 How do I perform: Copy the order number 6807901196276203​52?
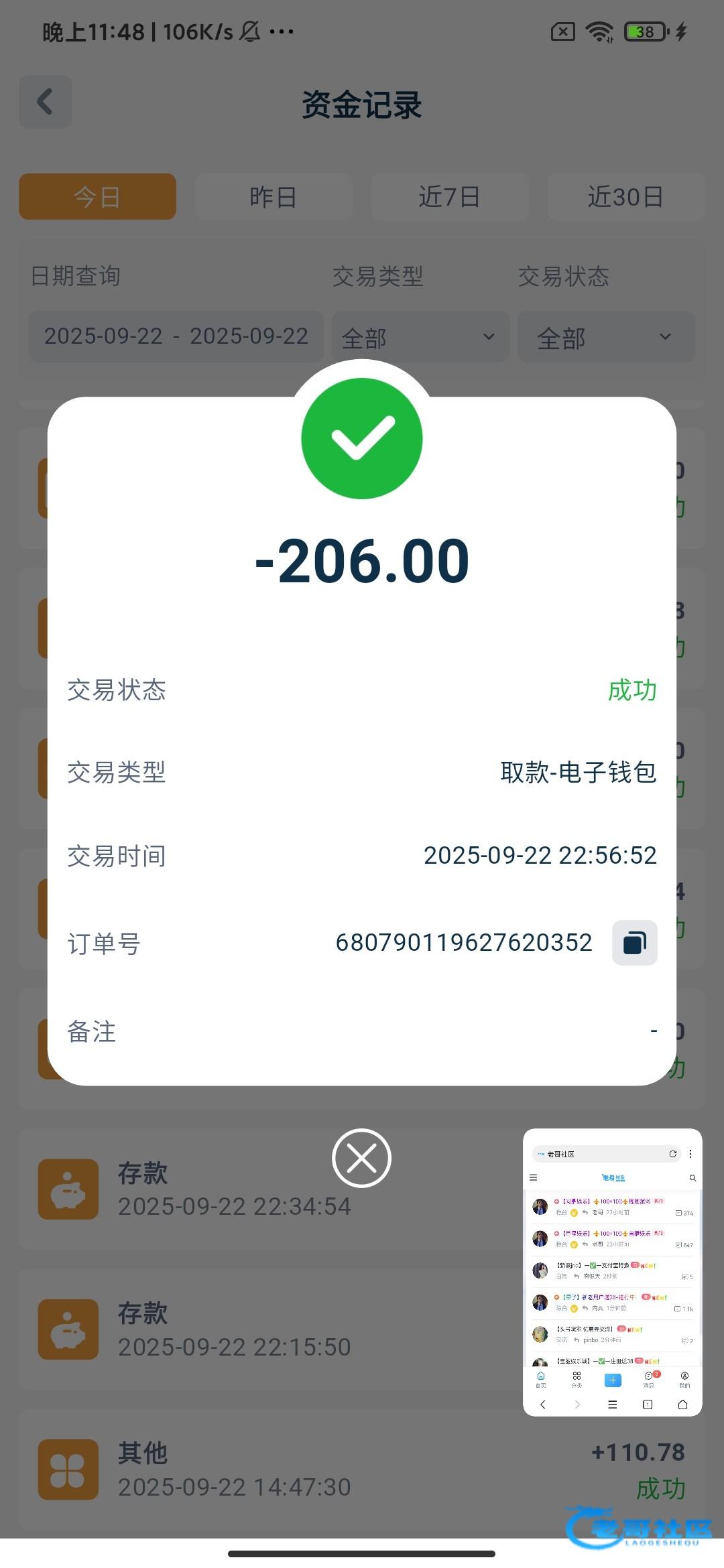click(634, 943)
